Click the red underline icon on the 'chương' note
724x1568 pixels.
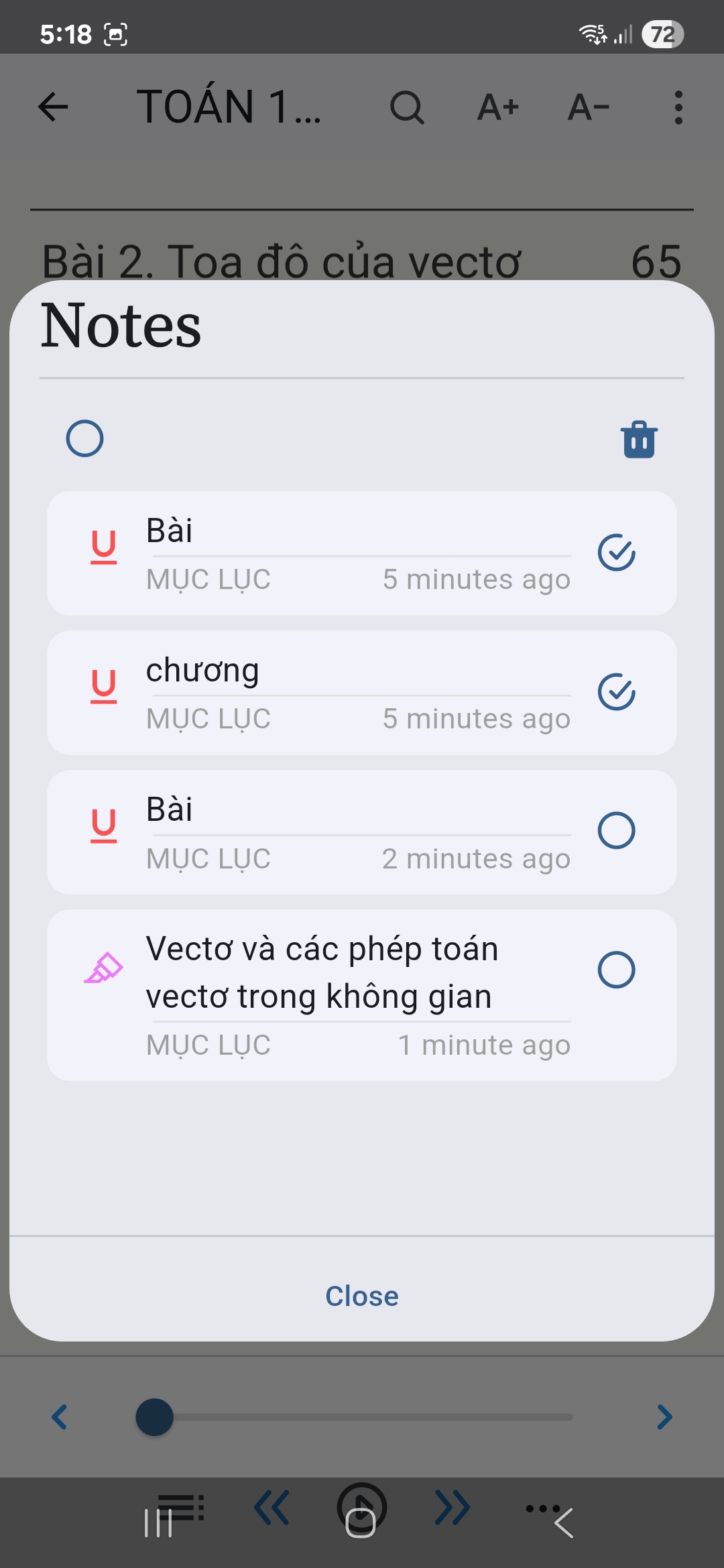point(102,685)
